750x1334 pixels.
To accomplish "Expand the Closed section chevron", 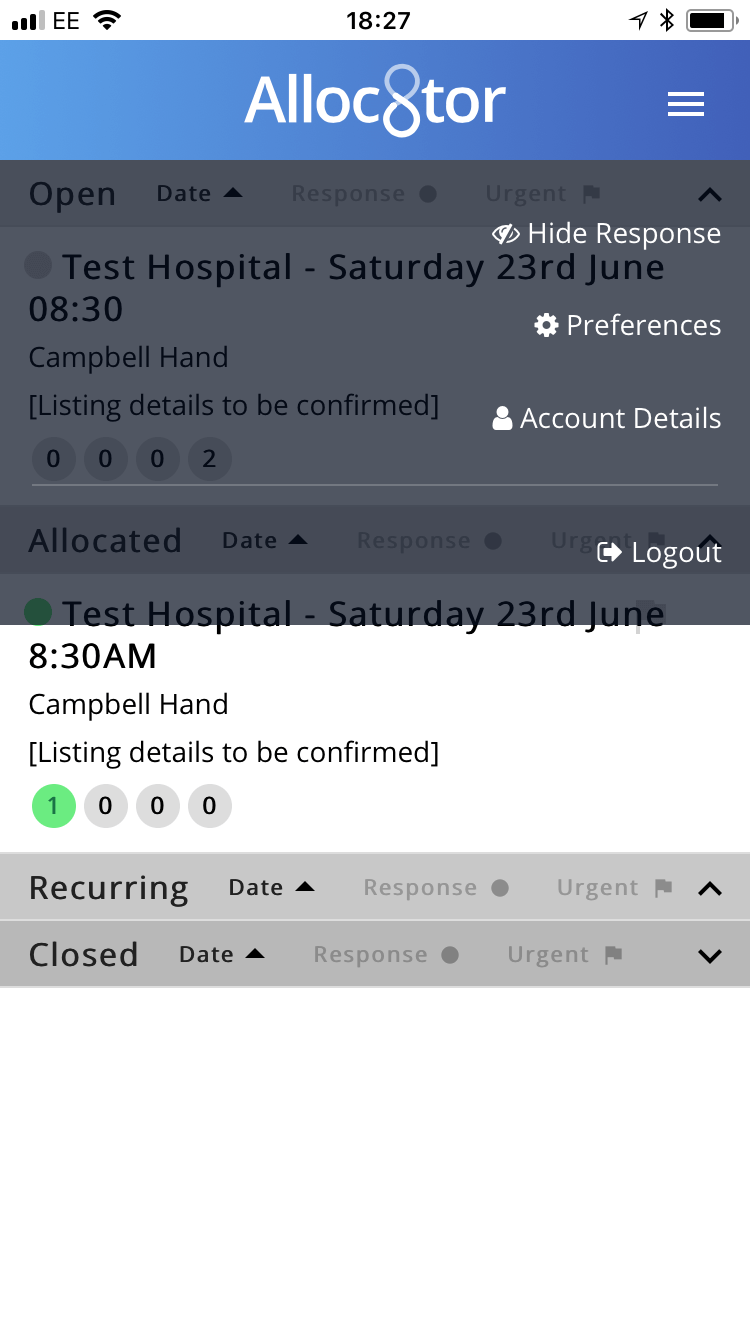I will (x=710, y=954).
